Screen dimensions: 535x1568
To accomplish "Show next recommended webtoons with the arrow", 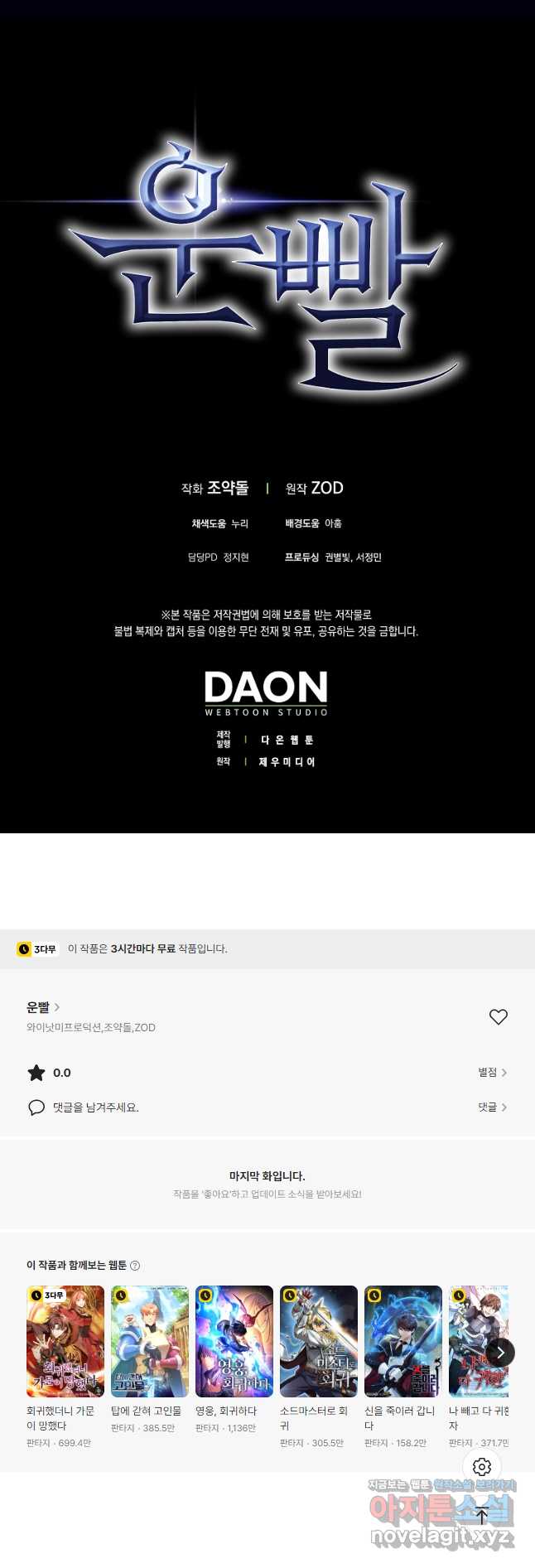I will tap(500, 1353).
